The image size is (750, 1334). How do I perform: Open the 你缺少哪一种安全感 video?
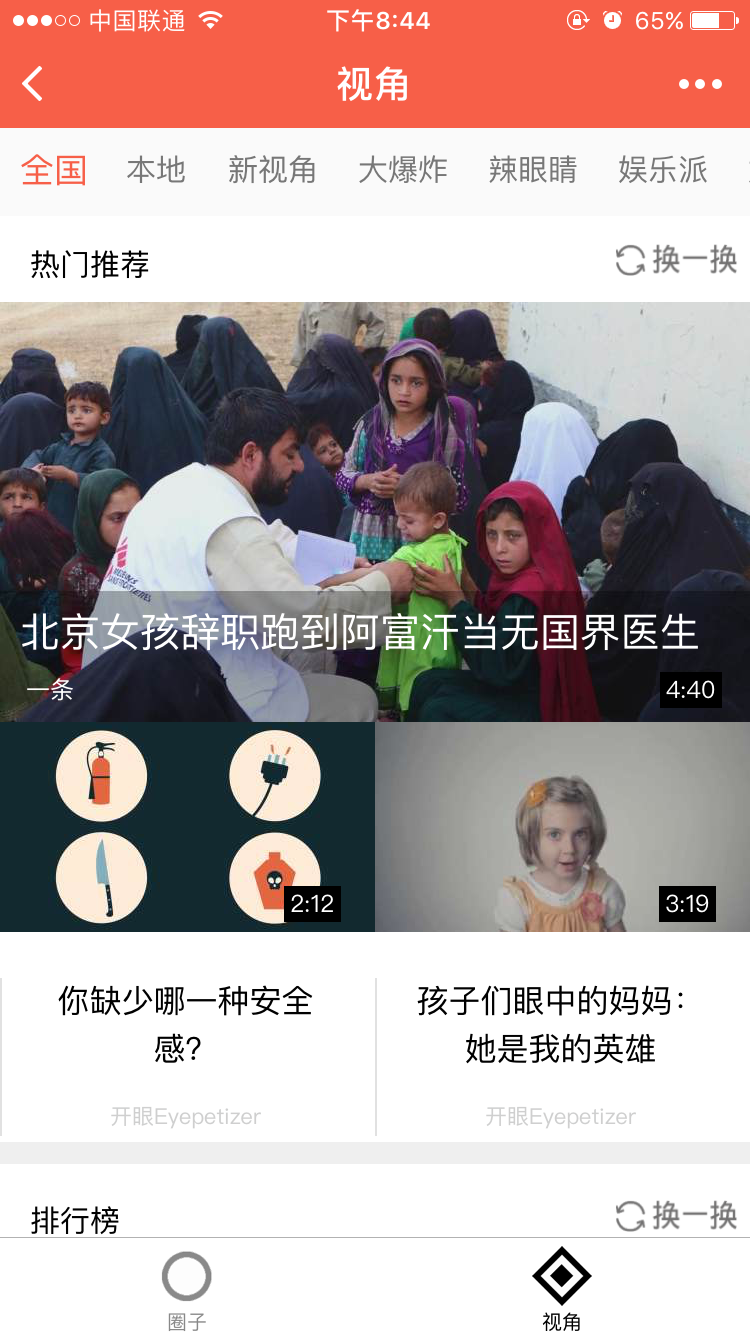[187, 827]
